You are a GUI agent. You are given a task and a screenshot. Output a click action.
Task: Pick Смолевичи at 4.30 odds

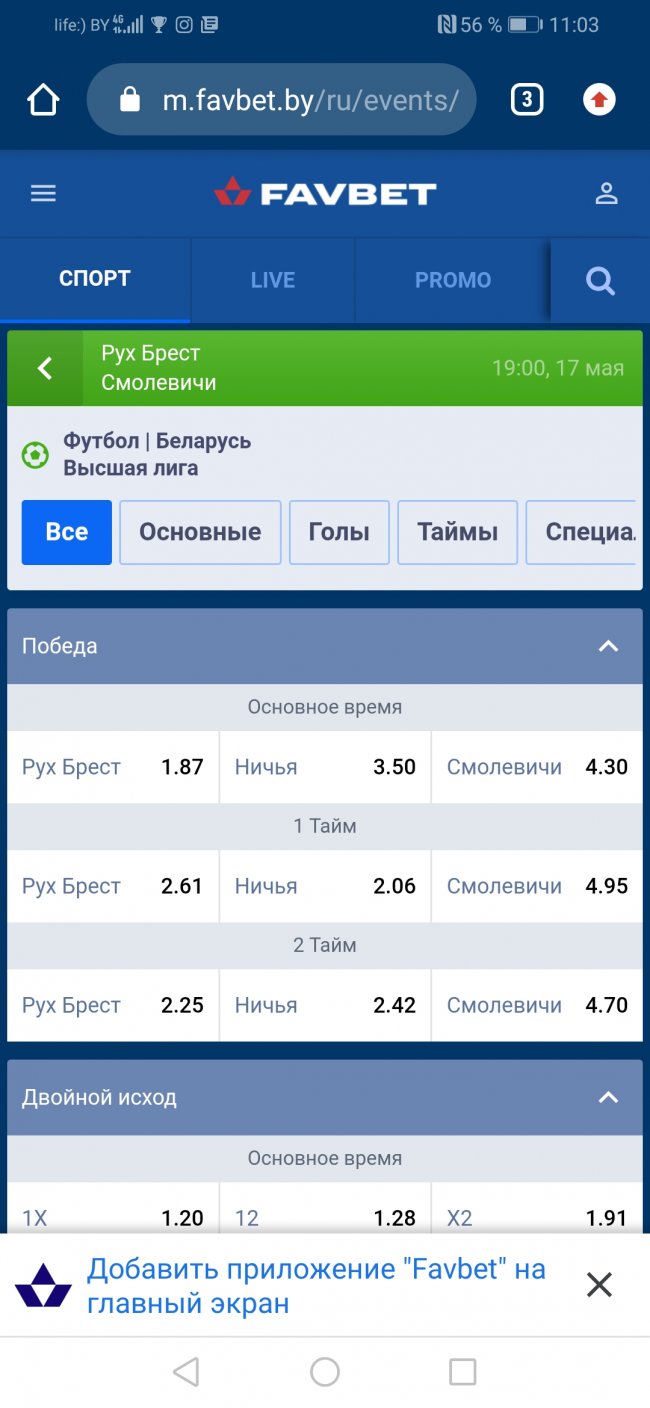[x=537, y=767]
